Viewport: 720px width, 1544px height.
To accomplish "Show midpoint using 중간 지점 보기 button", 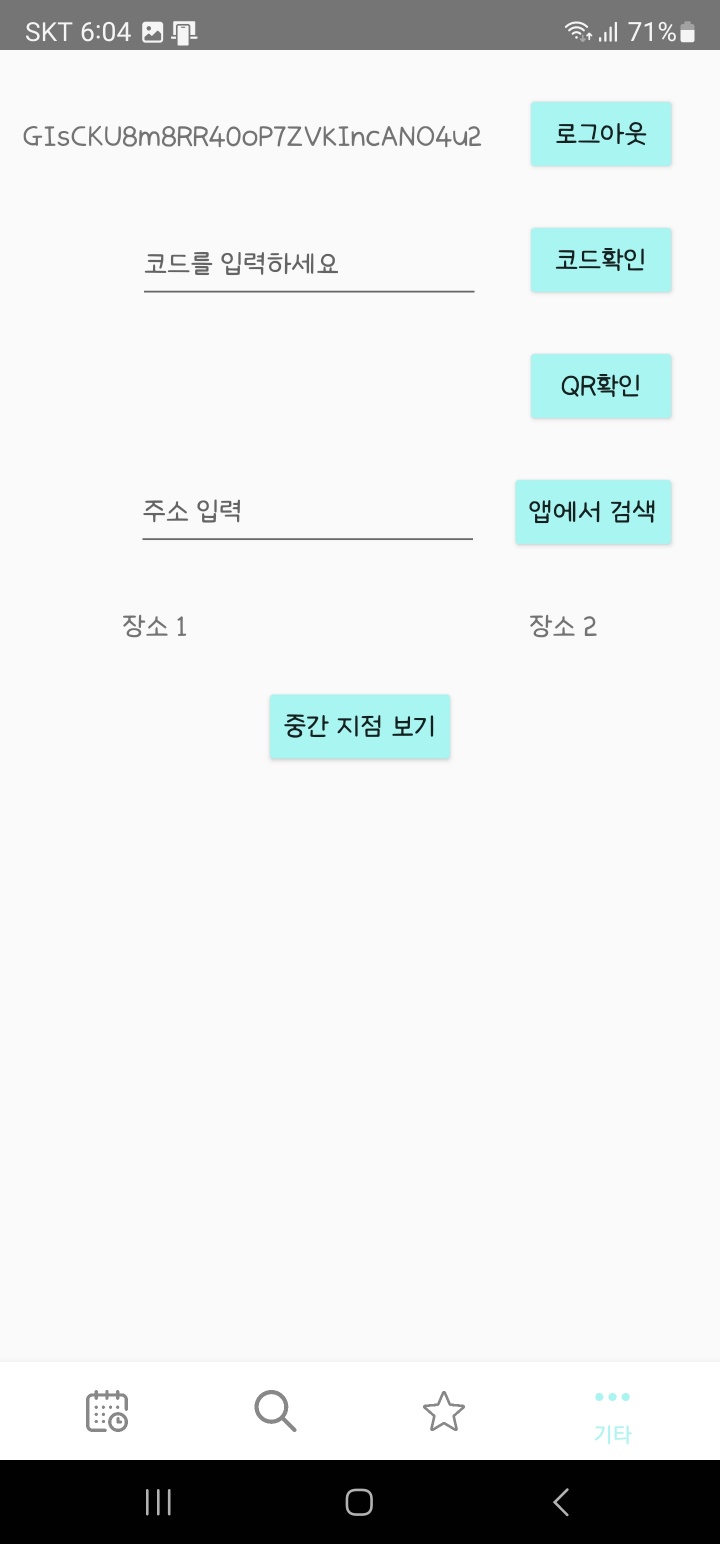I will pos(359,725).
